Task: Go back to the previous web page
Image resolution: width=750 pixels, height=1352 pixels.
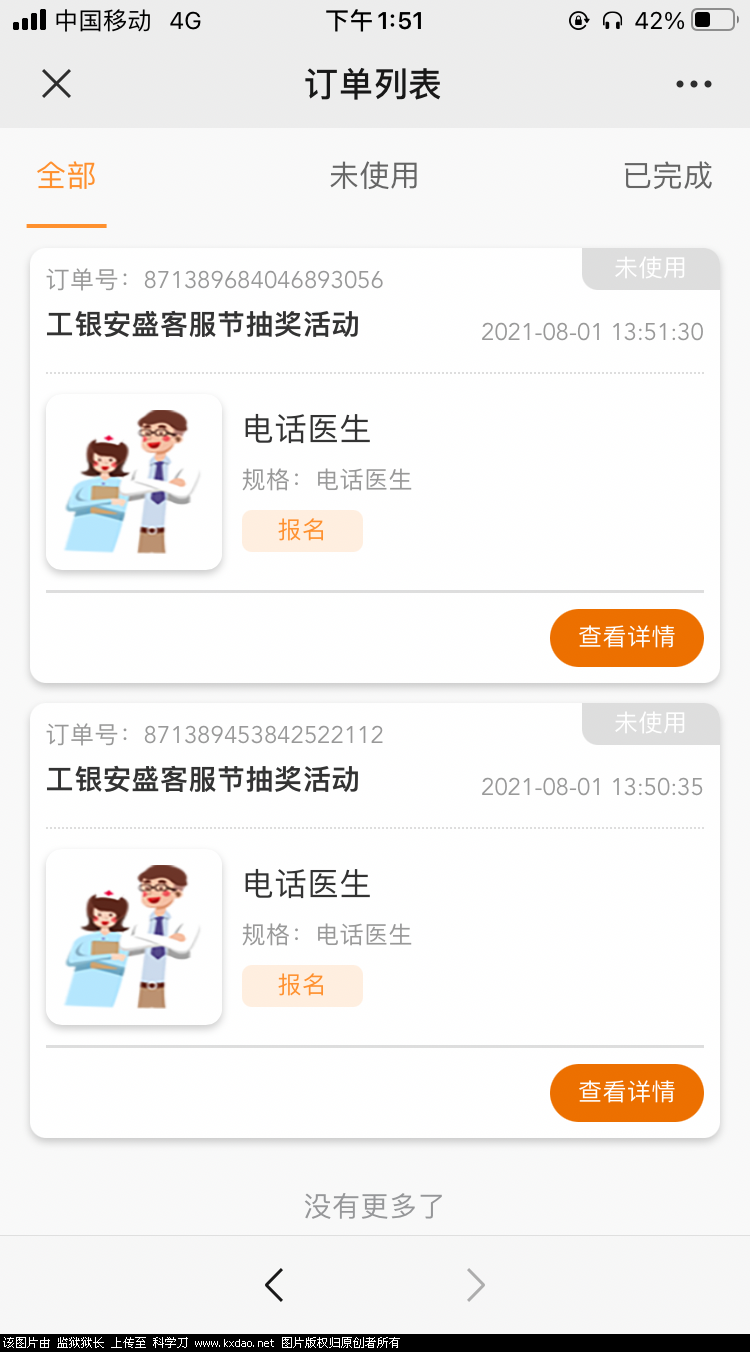Action: coord(274,1285)
